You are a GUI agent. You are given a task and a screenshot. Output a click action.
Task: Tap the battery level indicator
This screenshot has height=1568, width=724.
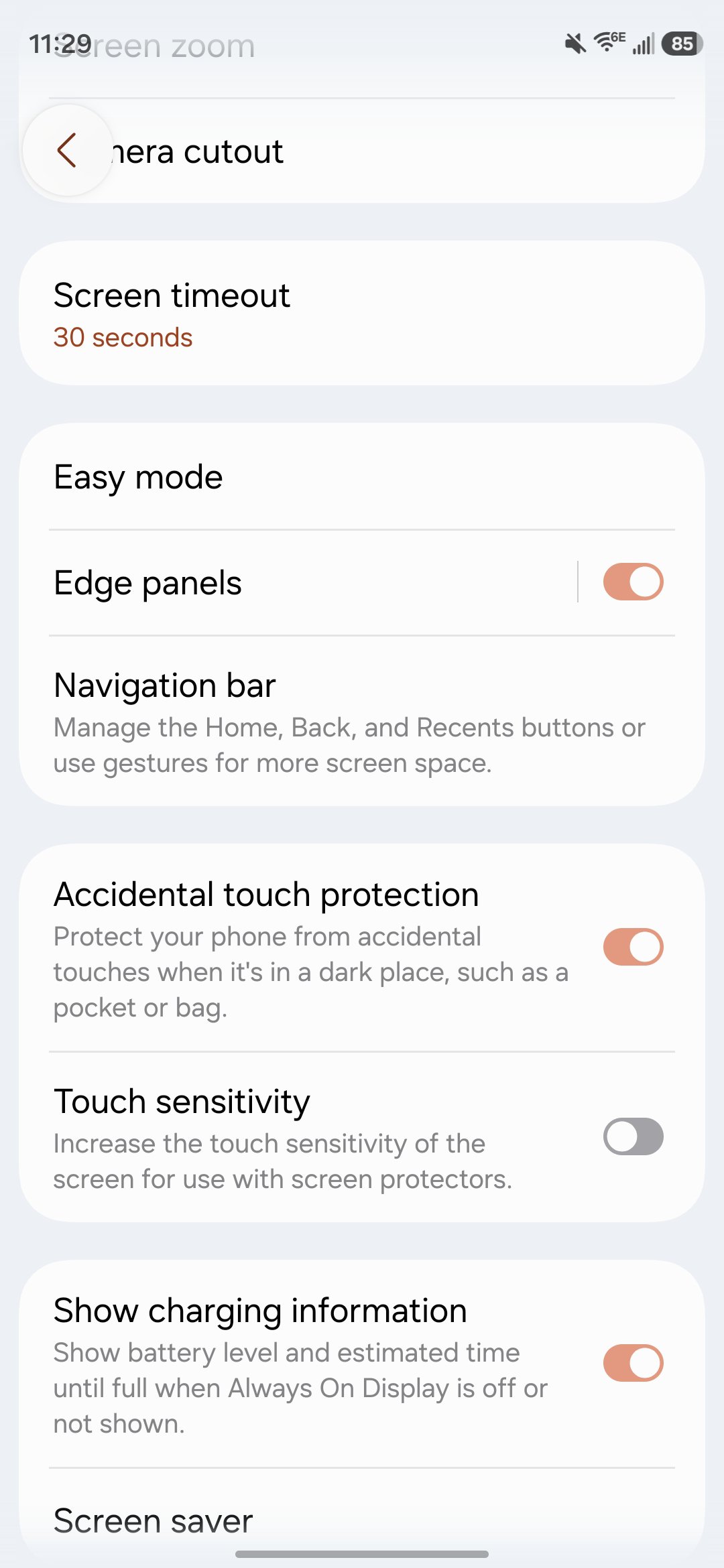point(680,44)
